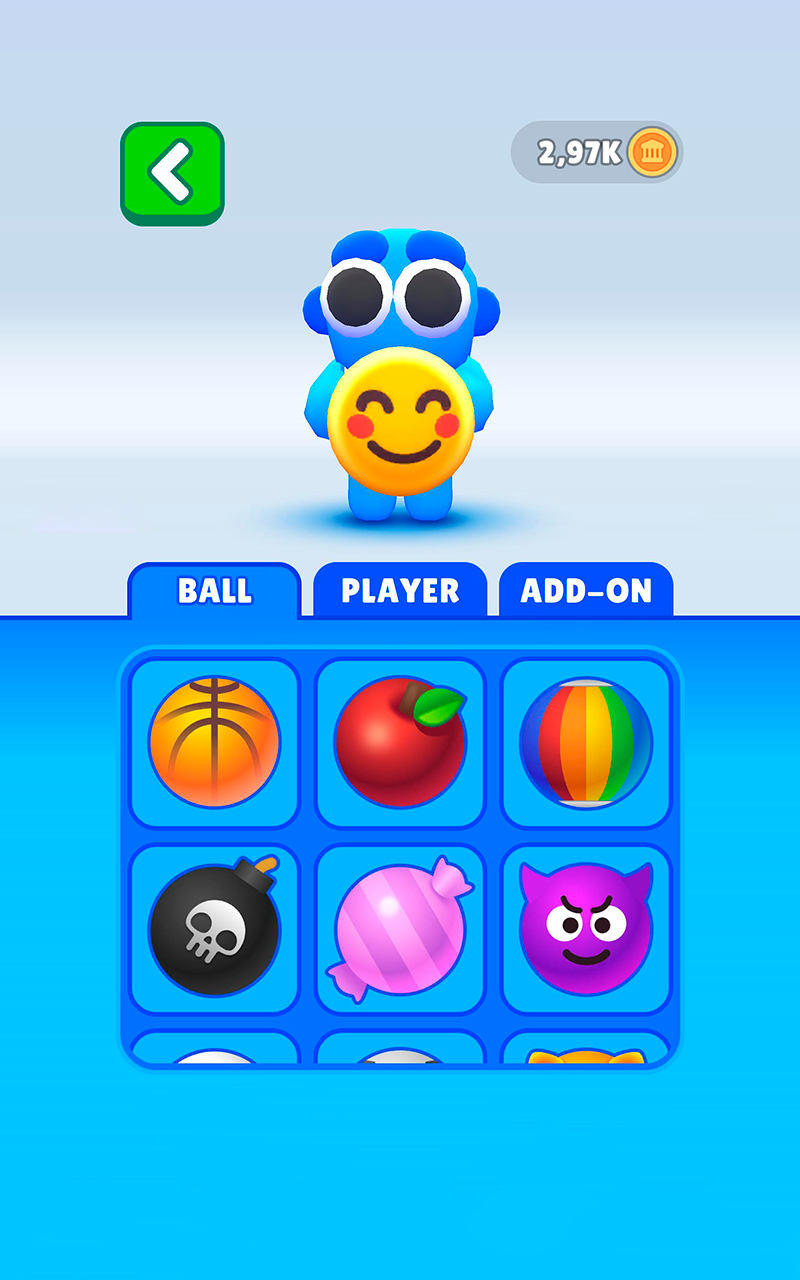Image resolution: width=800 pixels, height=1280 pixels.
Task: Select the Ball tab
Action: 214,590
